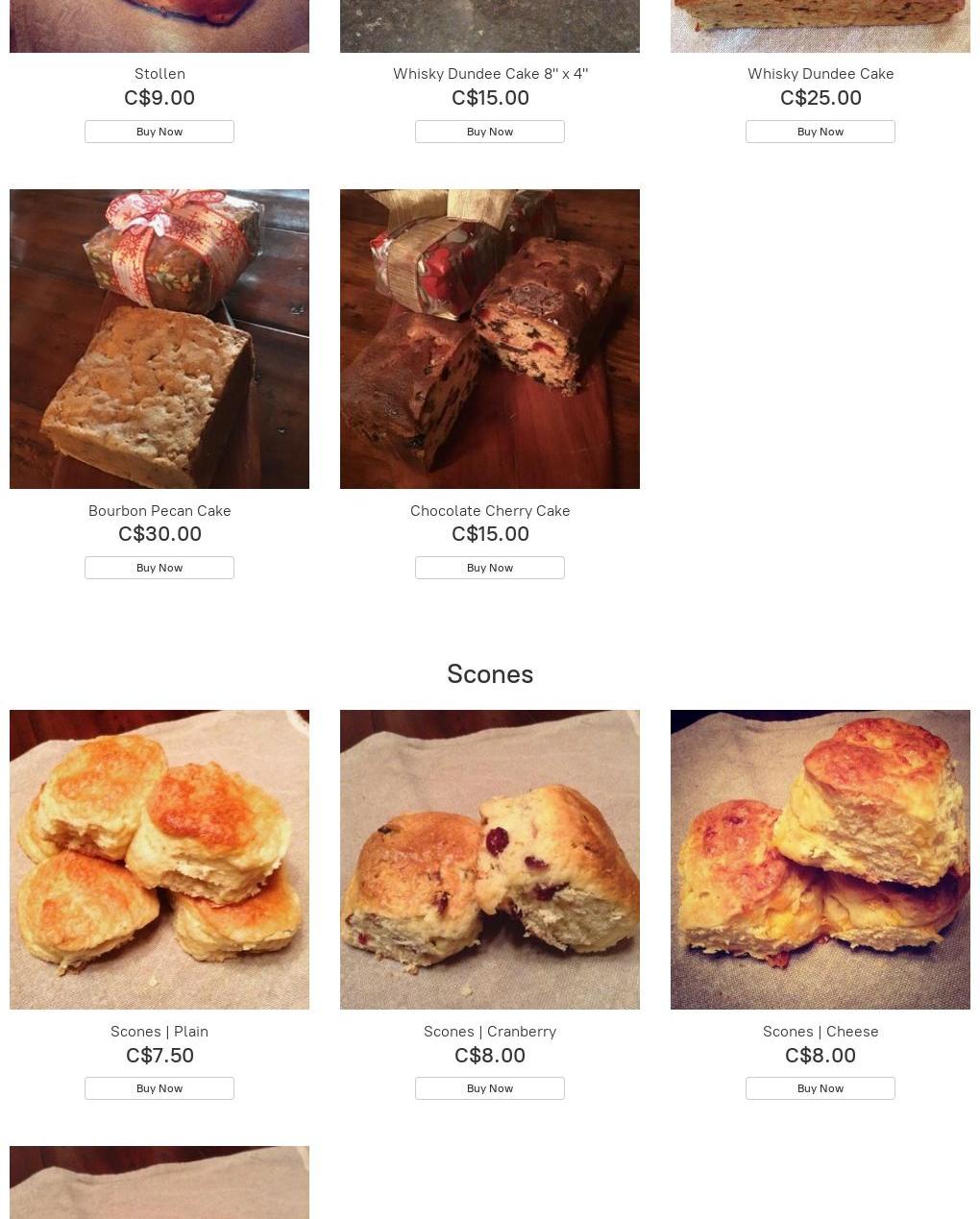Open the Whisky Dundee Cake 8'' x 4'' title
Viewport: 980px width, 1219px height.
(x=490, y=74)
